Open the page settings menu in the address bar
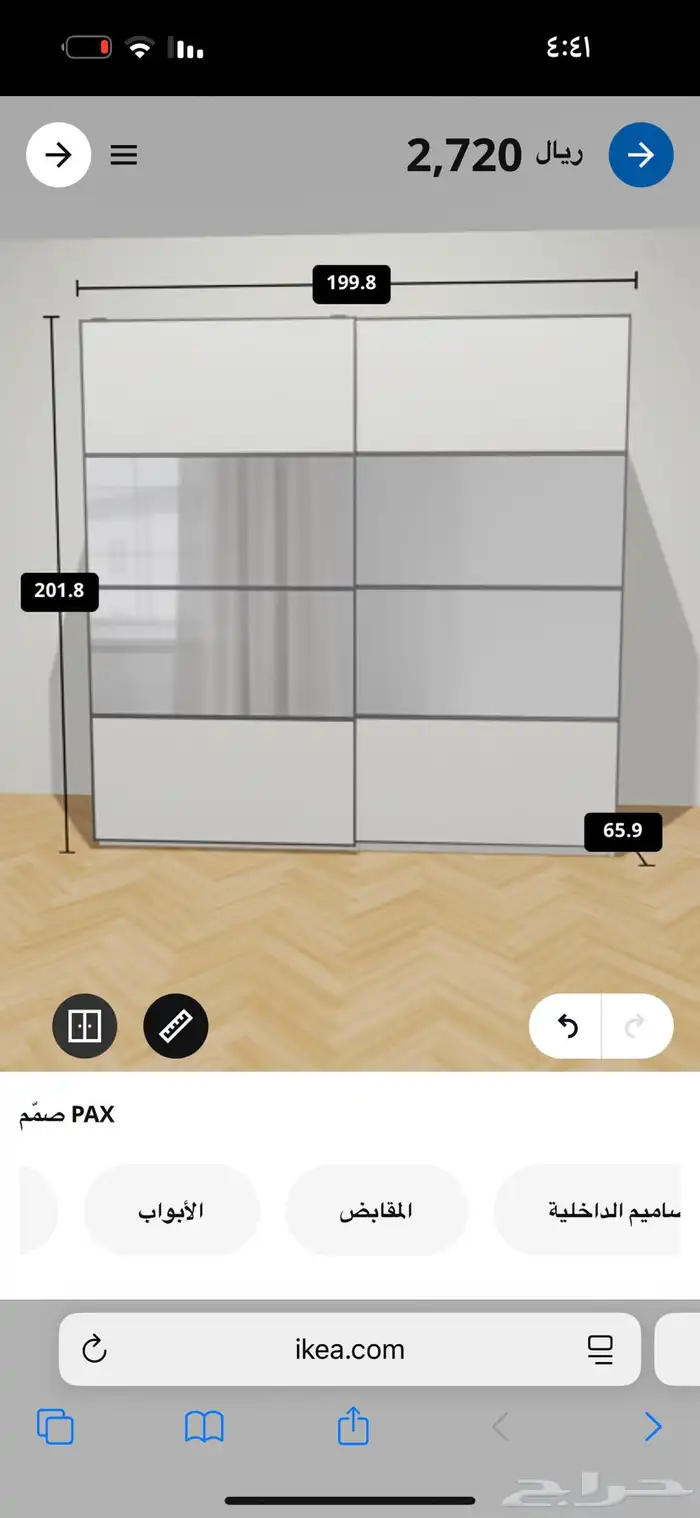This screenshot has width=700, height=1518. (x=600, y=1350)
